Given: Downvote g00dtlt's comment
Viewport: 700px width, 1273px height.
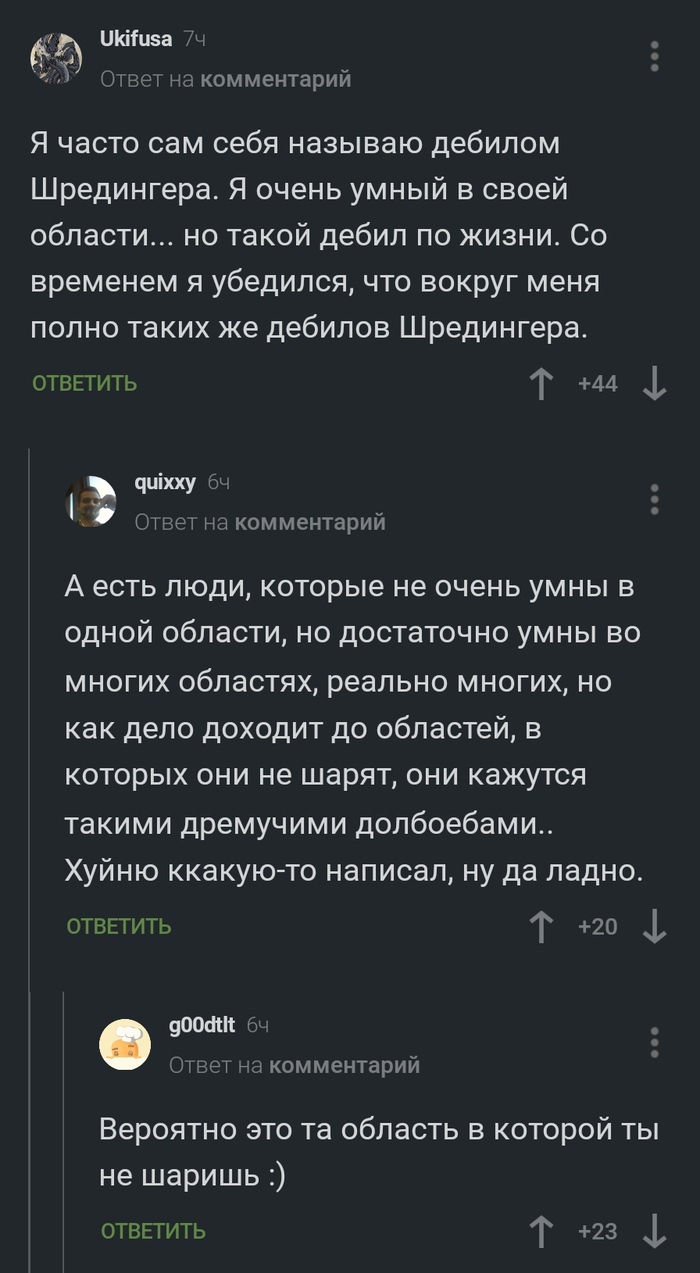Looking at the screenshot, I should tap(655, 1231).
